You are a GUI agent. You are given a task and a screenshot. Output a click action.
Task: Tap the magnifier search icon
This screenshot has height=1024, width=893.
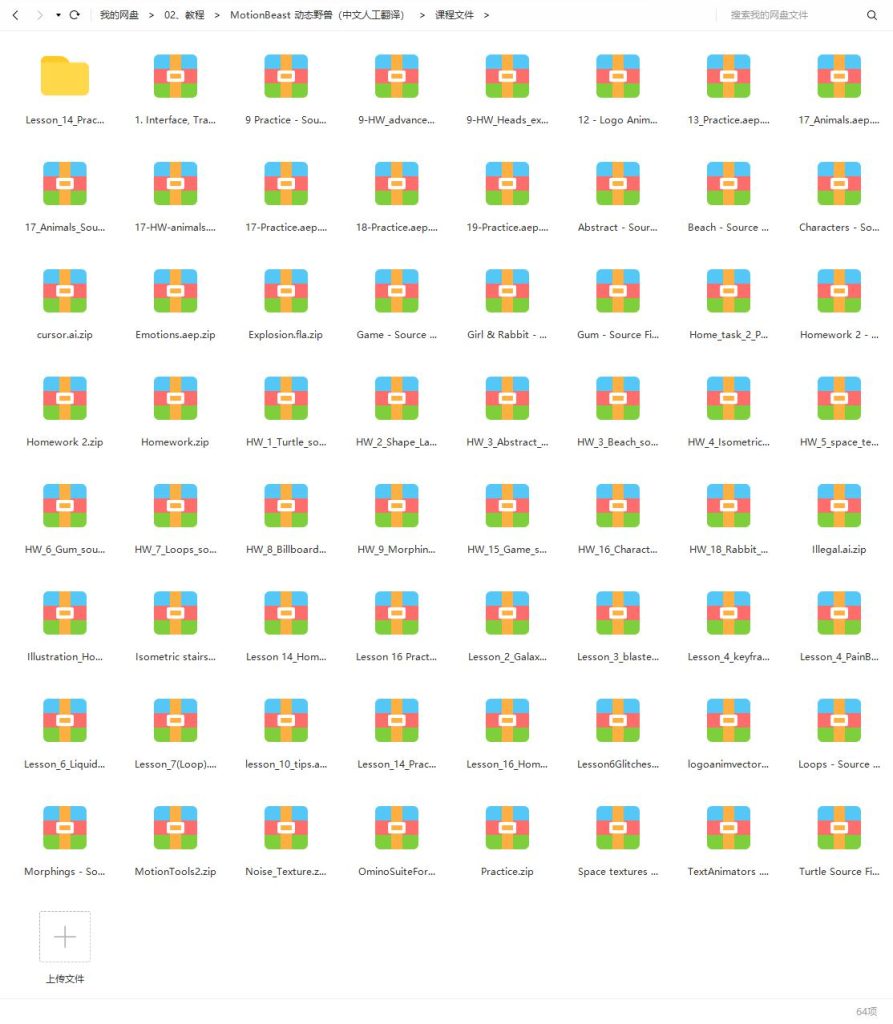coord(871,15)
